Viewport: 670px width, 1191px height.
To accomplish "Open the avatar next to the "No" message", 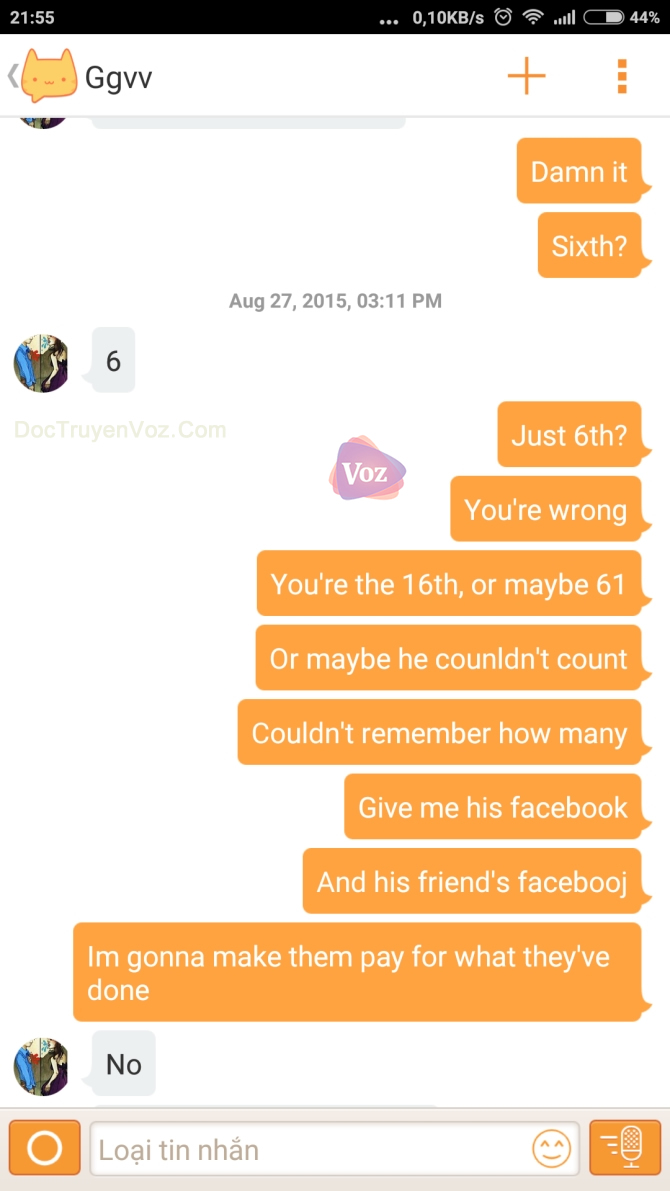I will coord(41,1066).
